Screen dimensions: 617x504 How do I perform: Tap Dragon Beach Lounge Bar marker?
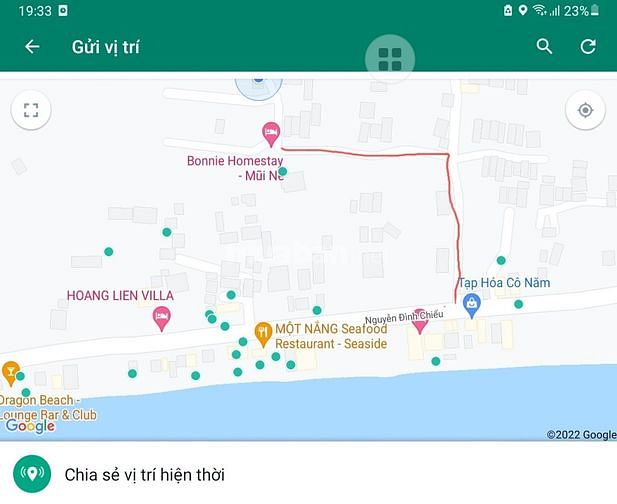tap(11, 373)
